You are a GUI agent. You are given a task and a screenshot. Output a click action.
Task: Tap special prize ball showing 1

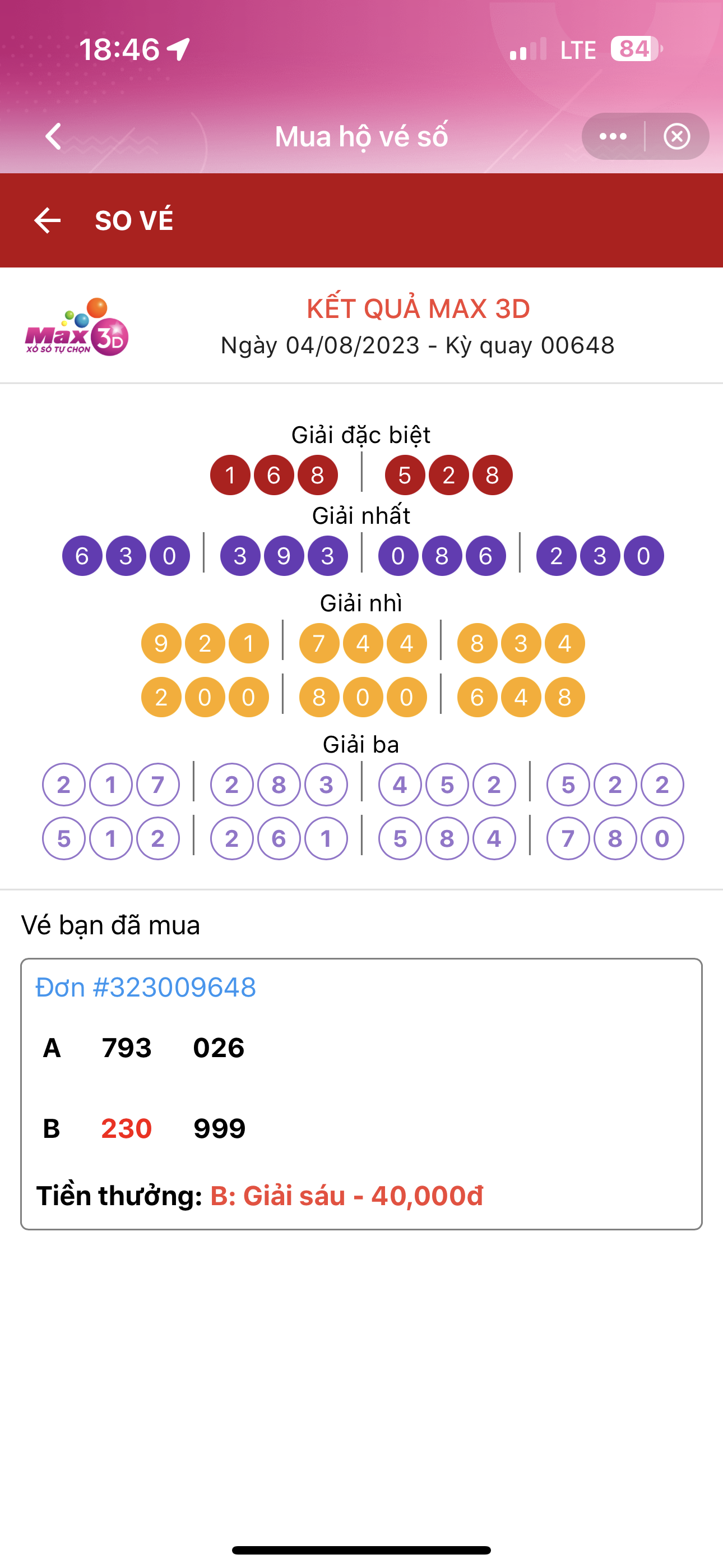point(231,474)
